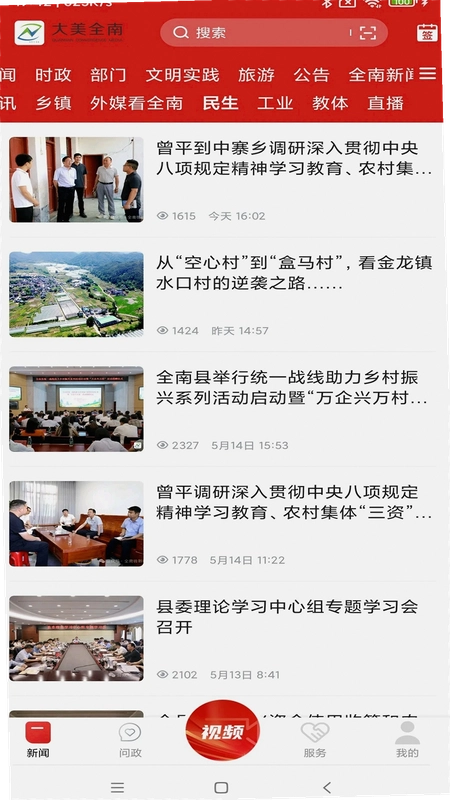The height and width of the screenshot is (800, 450).
Task: Switch to the 直播 tab
Action: tap(385, 103)
